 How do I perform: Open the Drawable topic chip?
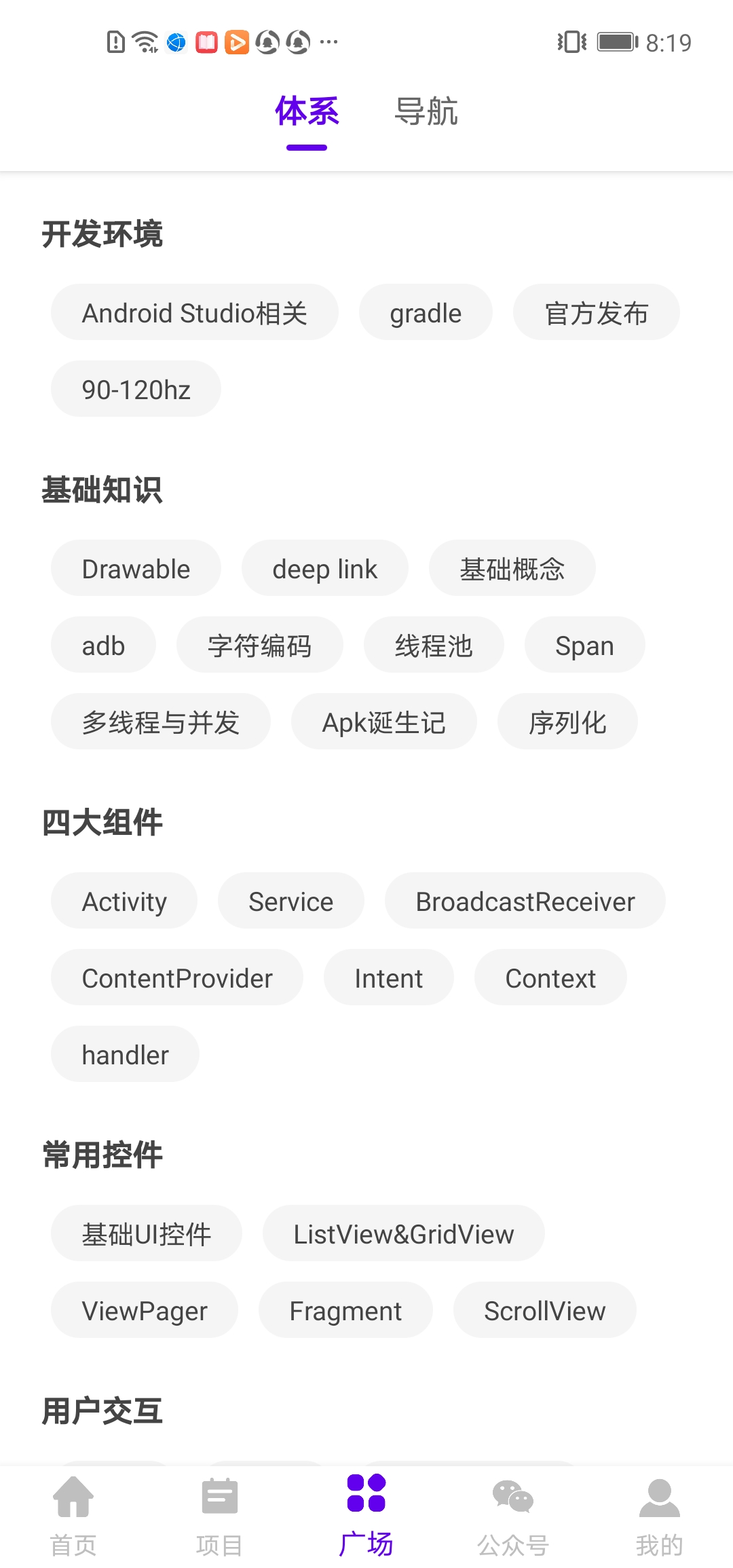(136, 569)
